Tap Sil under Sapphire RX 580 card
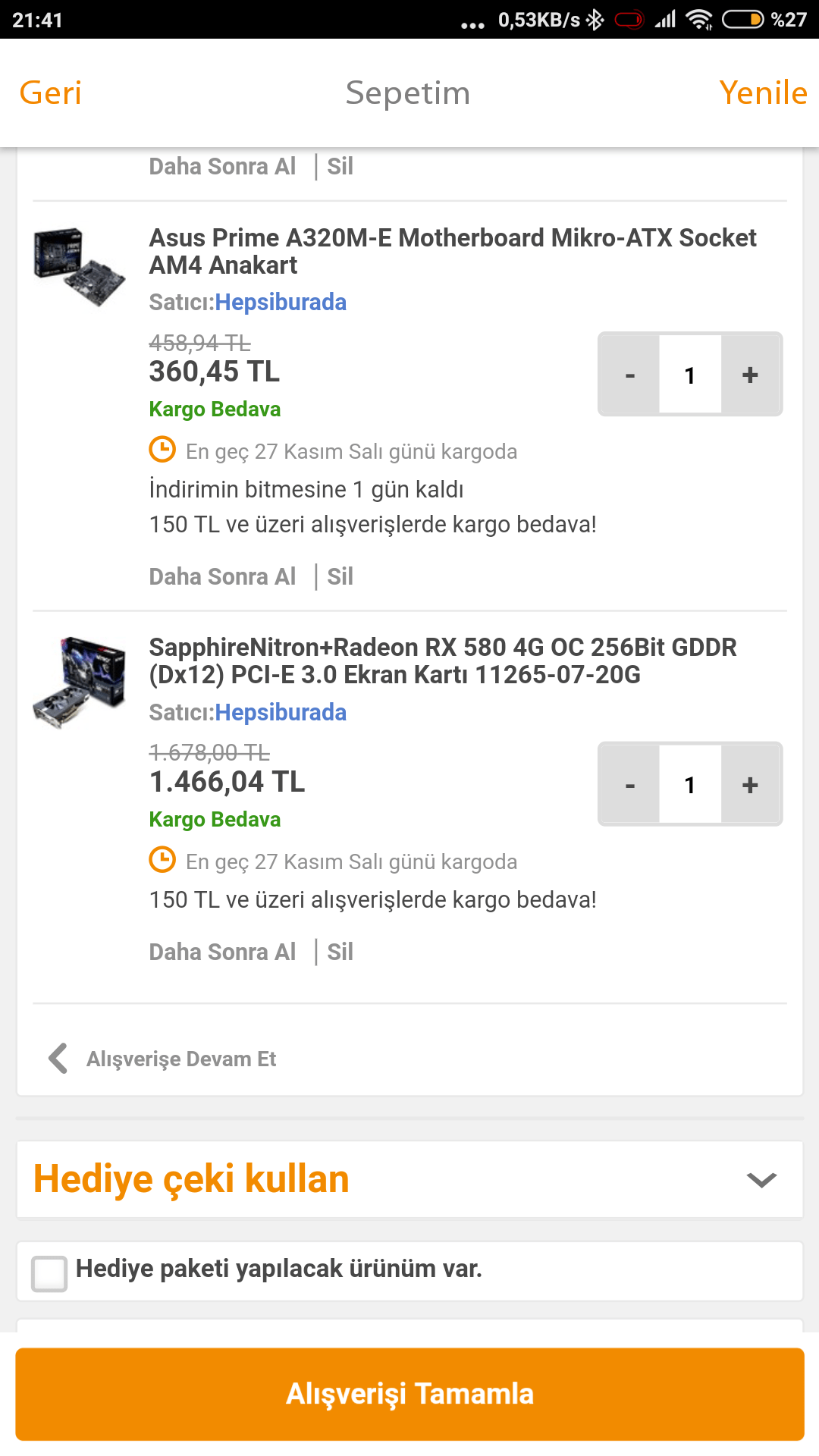Viewport: 819px width, 1456px height. (x=340, y=952)
